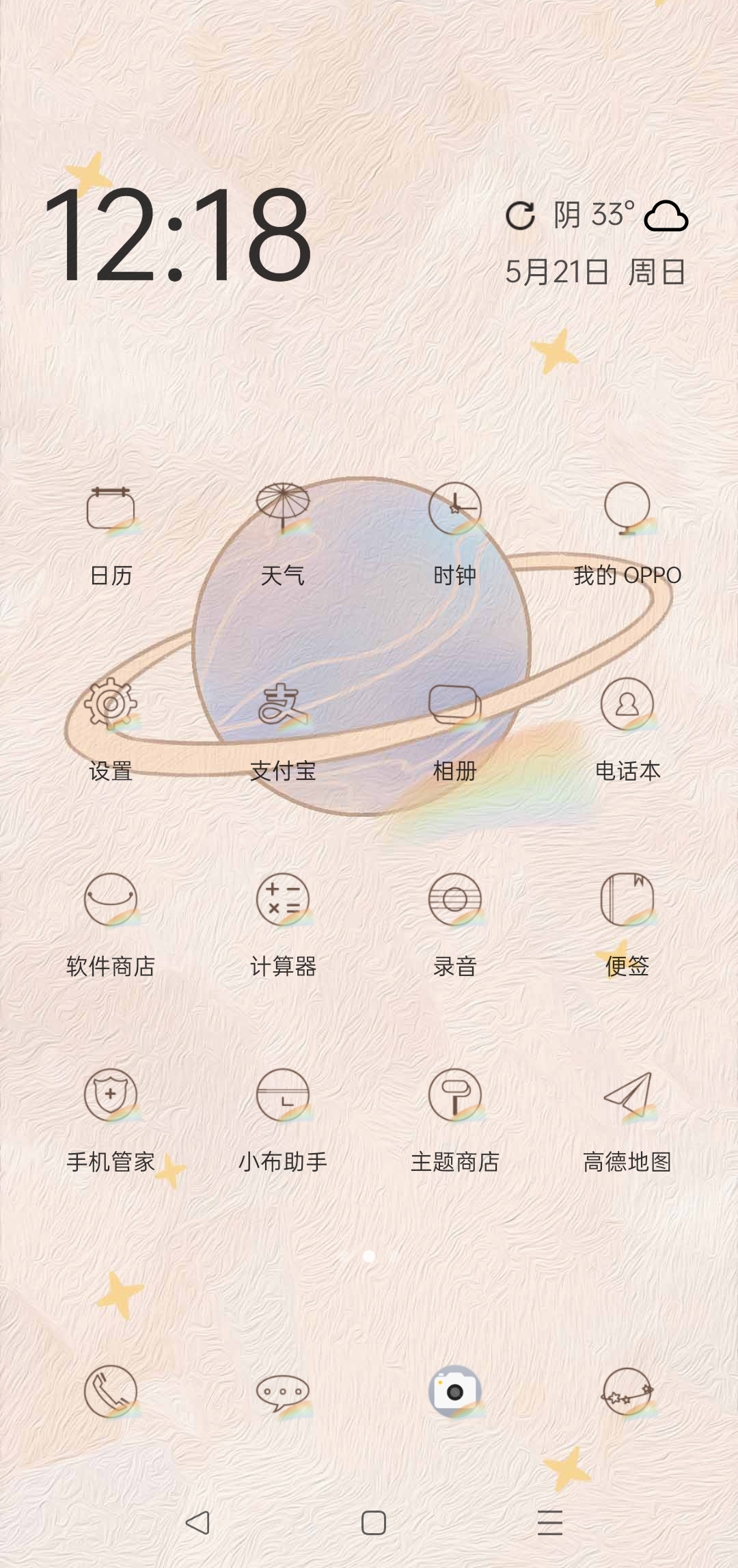Open the 日历 calendar app
This screenshot has width=738, height=1568.
111,509
